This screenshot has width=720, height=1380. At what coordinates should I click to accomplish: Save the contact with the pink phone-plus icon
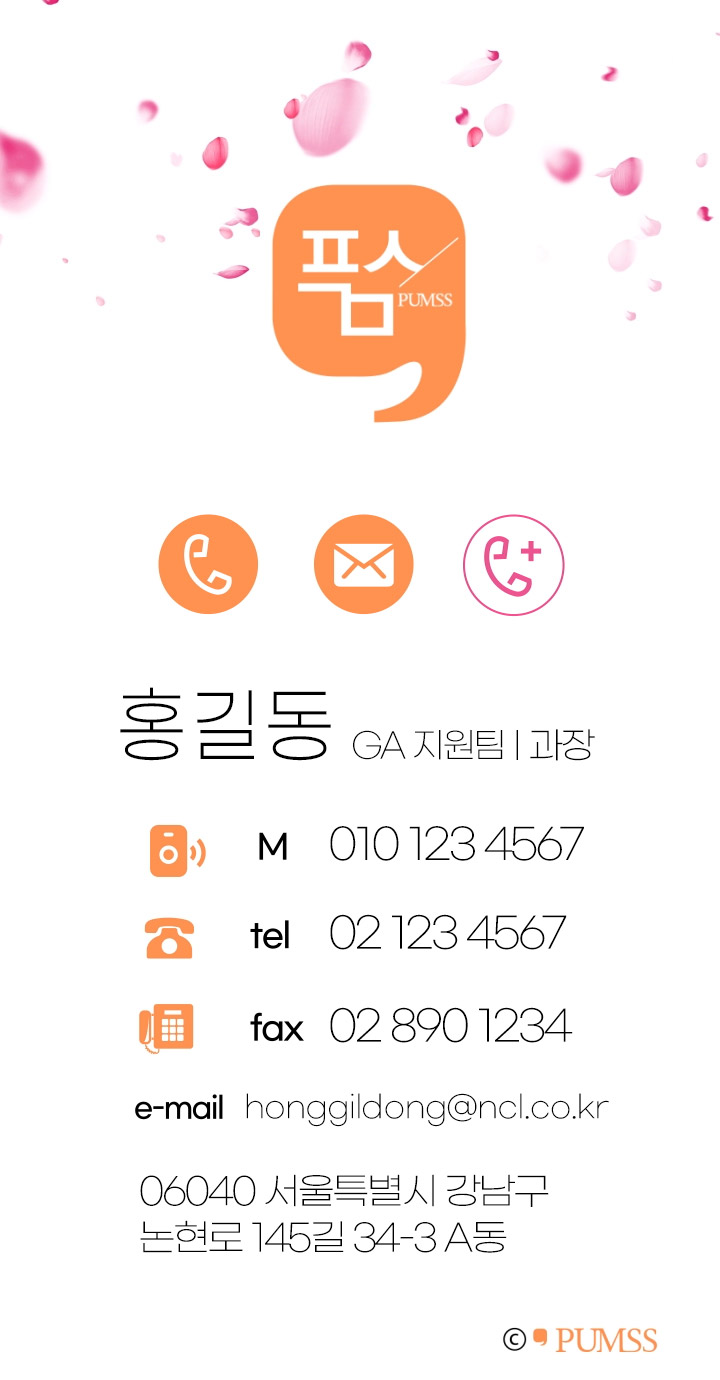(513, 564)
